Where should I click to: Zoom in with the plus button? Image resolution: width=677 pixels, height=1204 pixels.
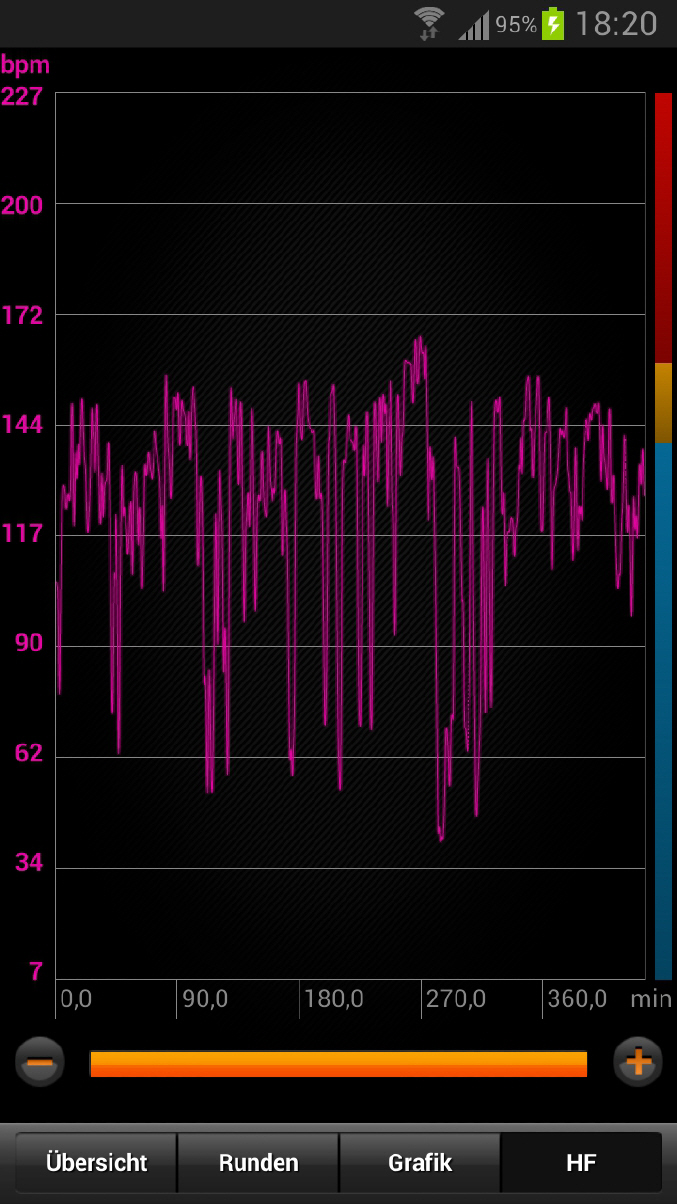[638, 1061]
